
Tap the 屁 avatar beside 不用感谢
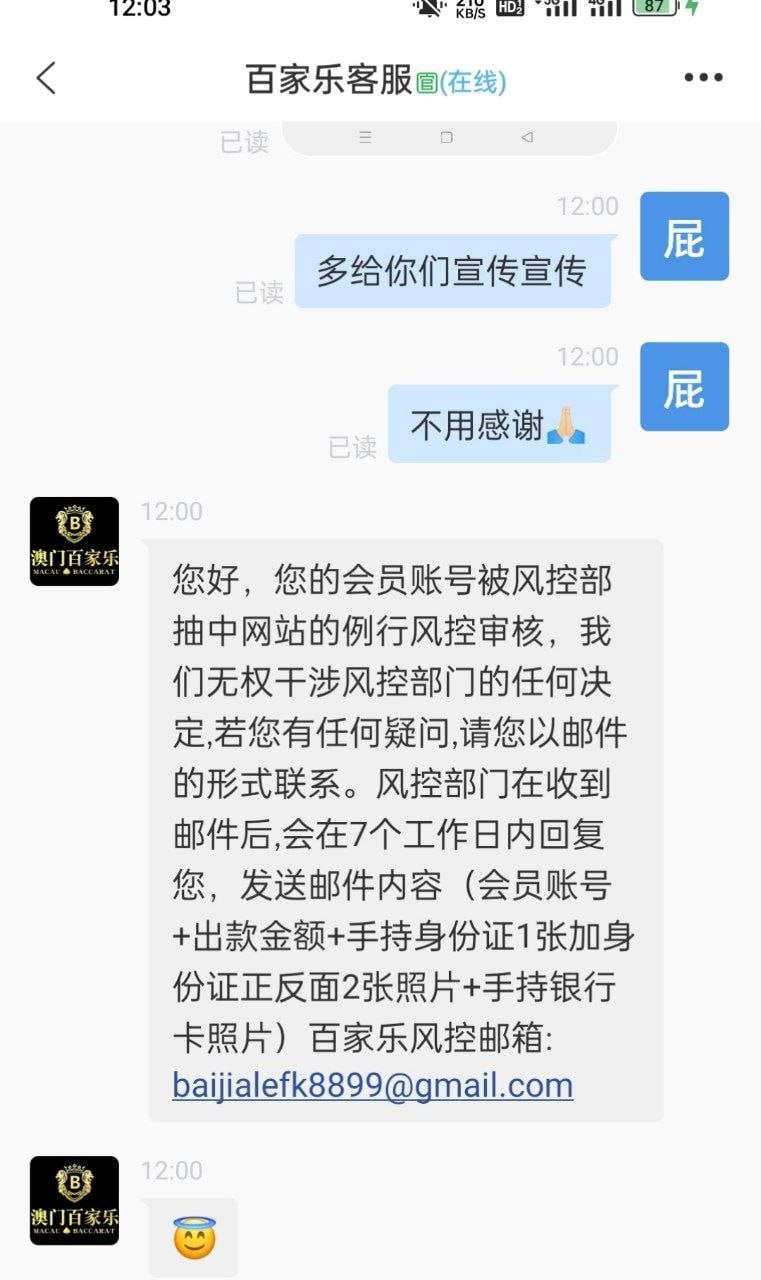[684, 387]
